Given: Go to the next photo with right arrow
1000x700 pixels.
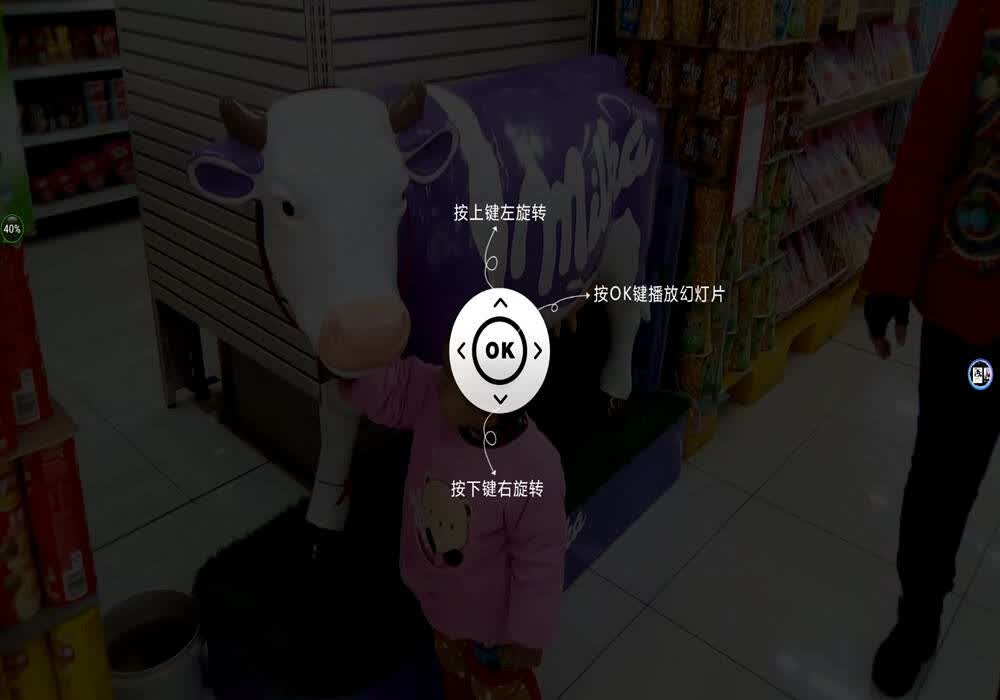Looking at the screenshot, I should pos(538,351).
